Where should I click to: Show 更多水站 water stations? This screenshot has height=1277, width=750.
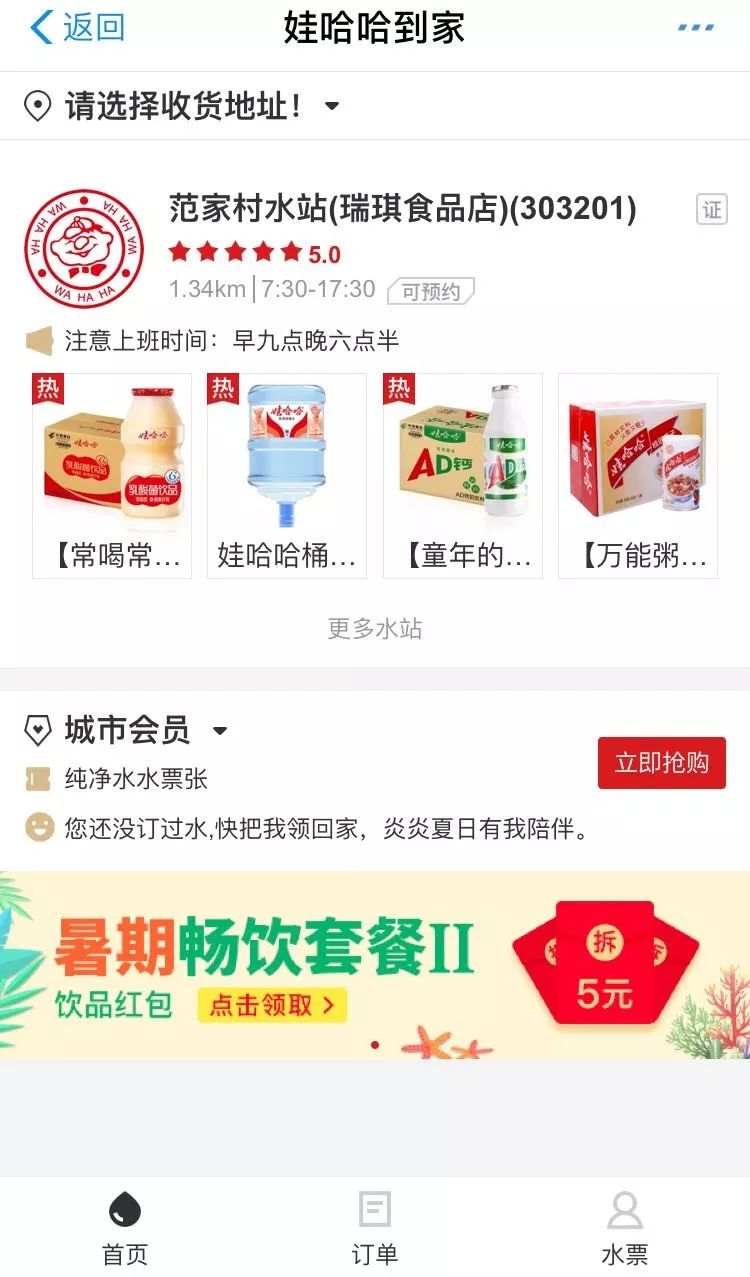pyautogui.click(x=375, y=628)
